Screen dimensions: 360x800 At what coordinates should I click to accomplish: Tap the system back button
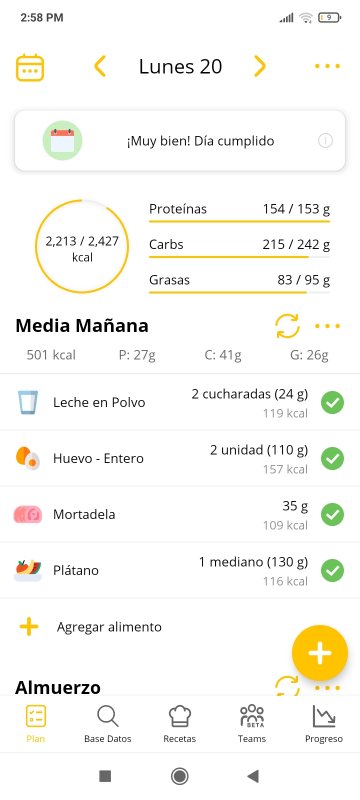[x=252, y=777]
